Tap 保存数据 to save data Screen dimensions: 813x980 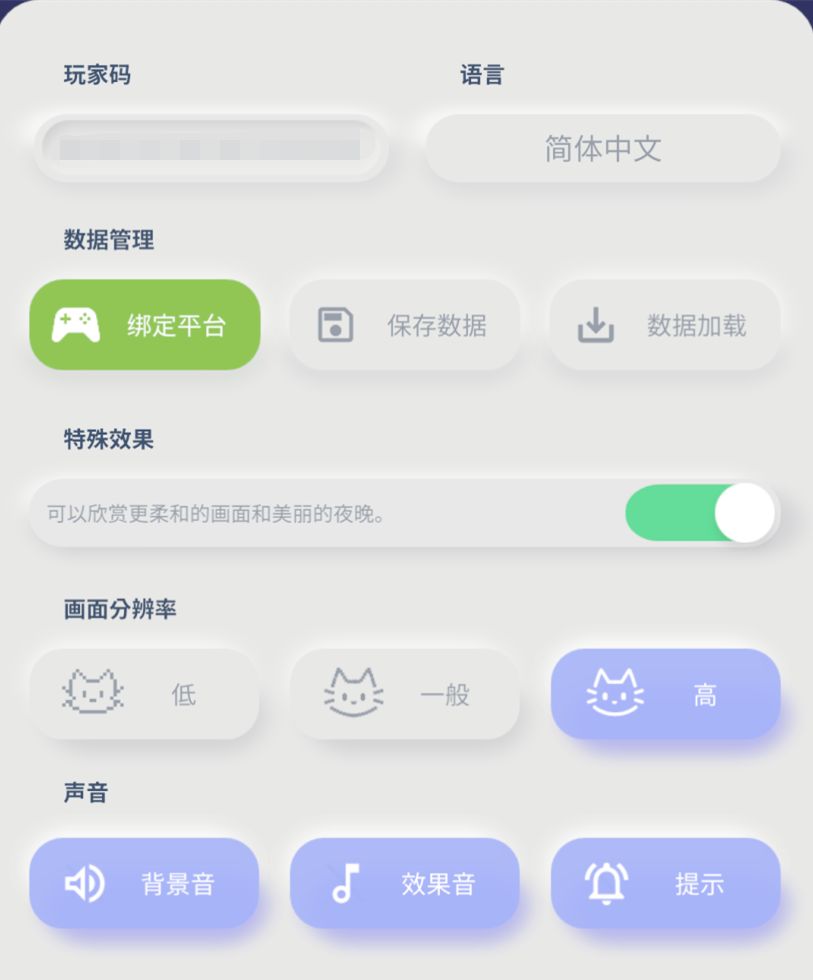click(405, 325)
